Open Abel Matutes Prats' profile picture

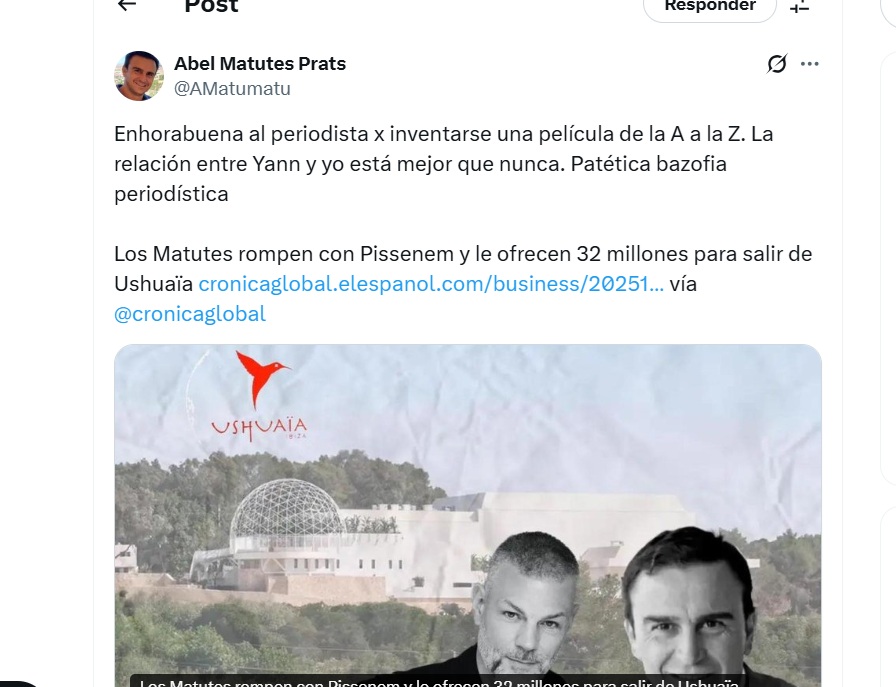[x=139, y=76]
